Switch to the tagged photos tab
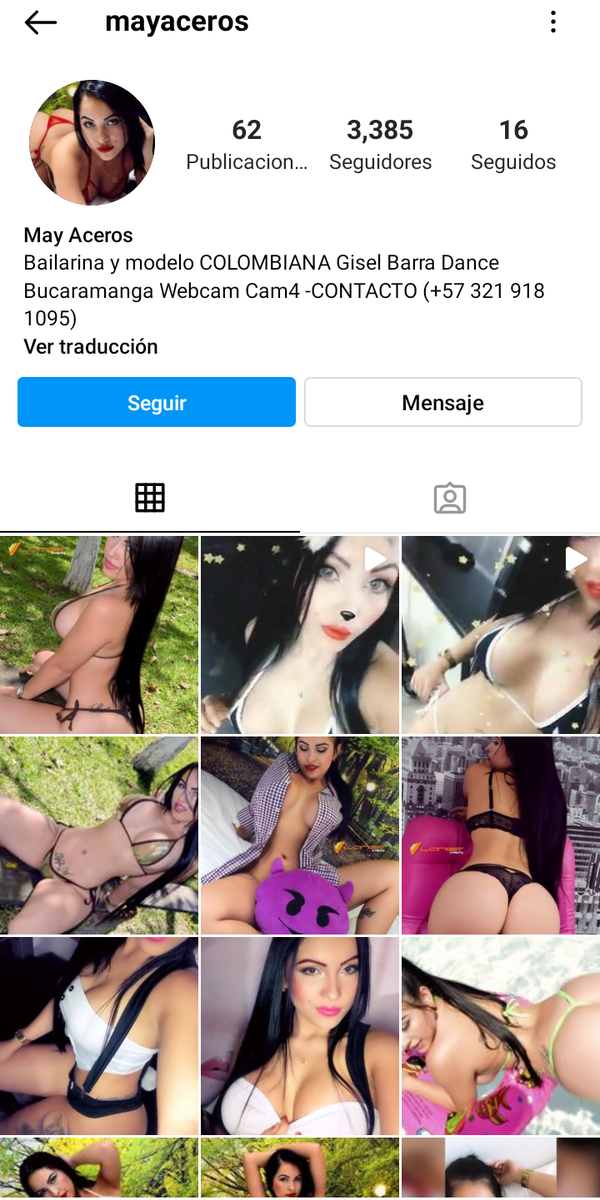This screenshot has height=1200, width=600. tap(450, 498)
